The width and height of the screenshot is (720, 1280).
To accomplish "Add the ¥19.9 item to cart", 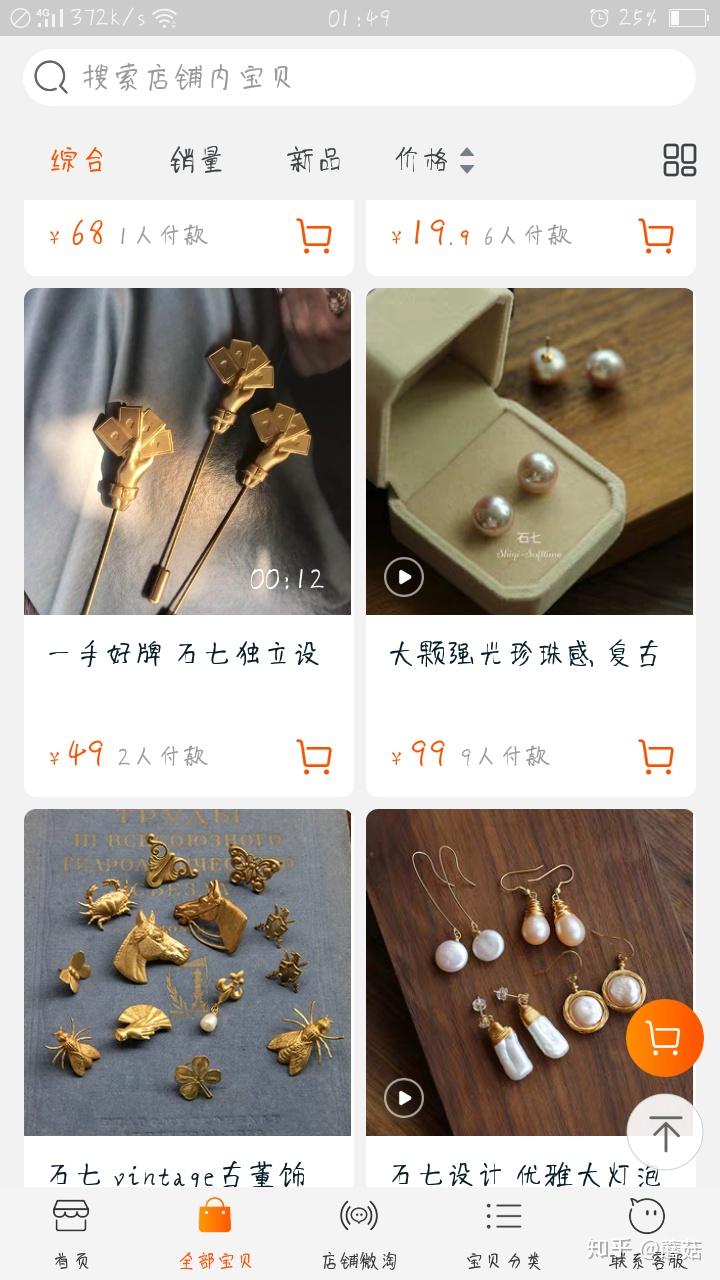I will click(x=656, y=236).
